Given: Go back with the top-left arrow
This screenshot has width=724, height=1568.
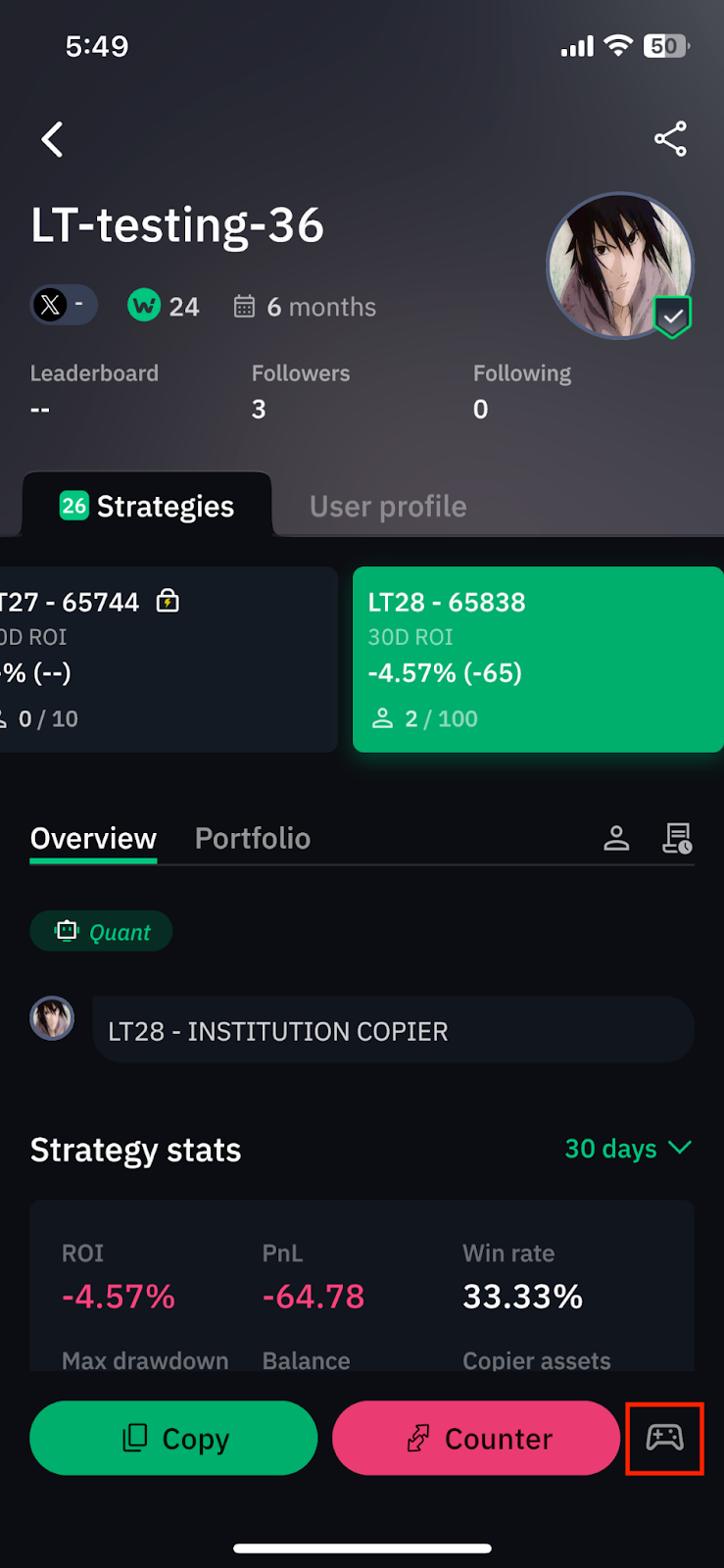Looking at the screenshot, I should point(53,140).
